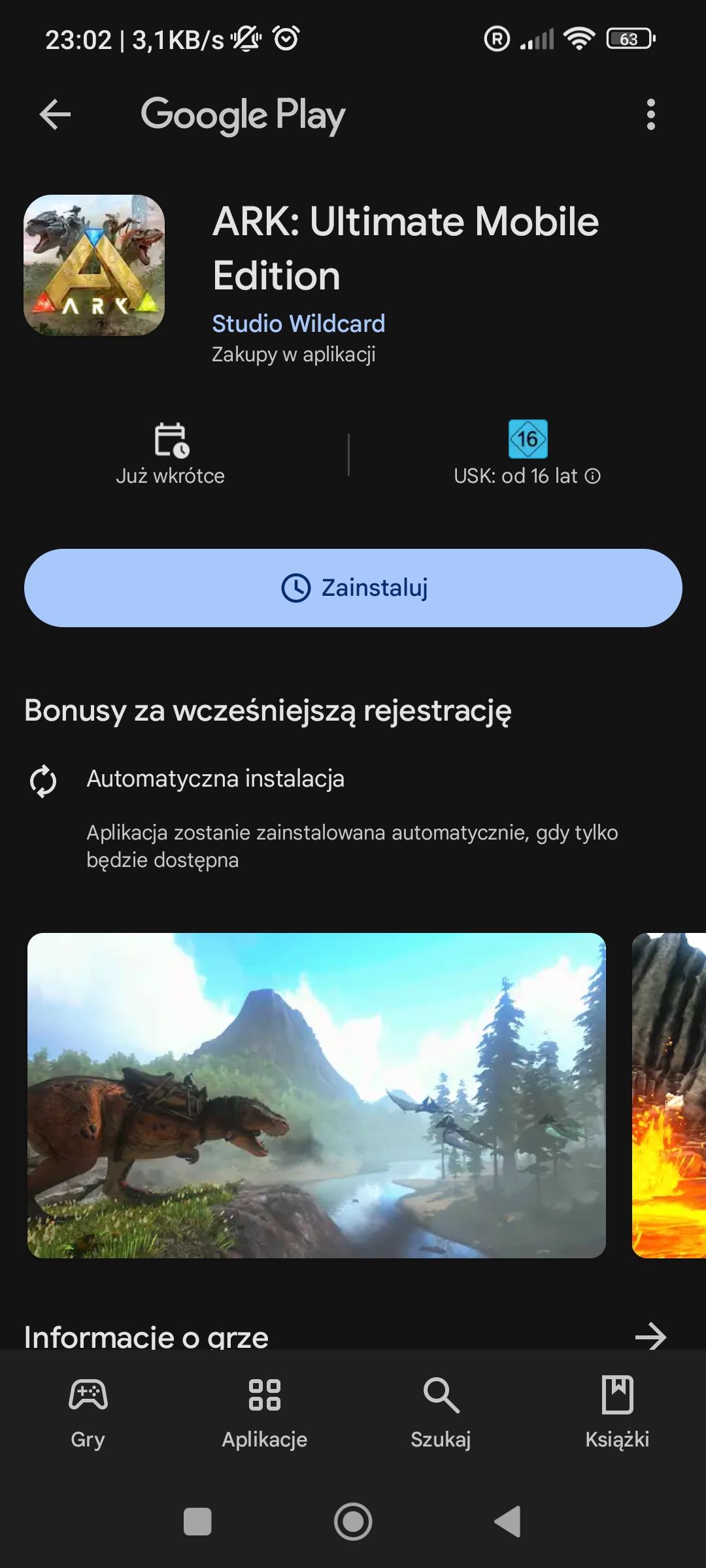706x1568 pixels.
Task: Expand Informacje o grze section
Action: tap(650, 1337)
